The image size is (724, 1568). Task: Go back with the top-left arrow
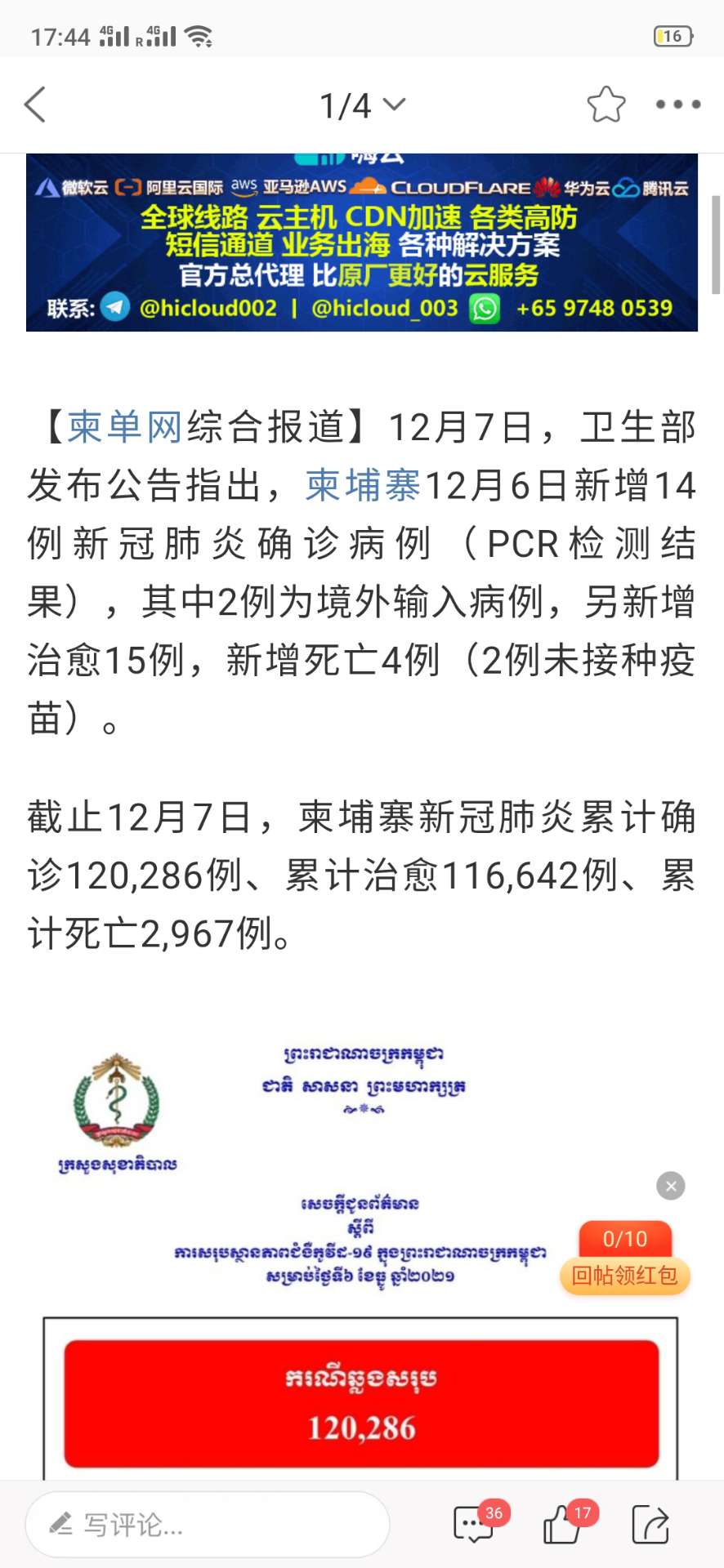(35, 105)
